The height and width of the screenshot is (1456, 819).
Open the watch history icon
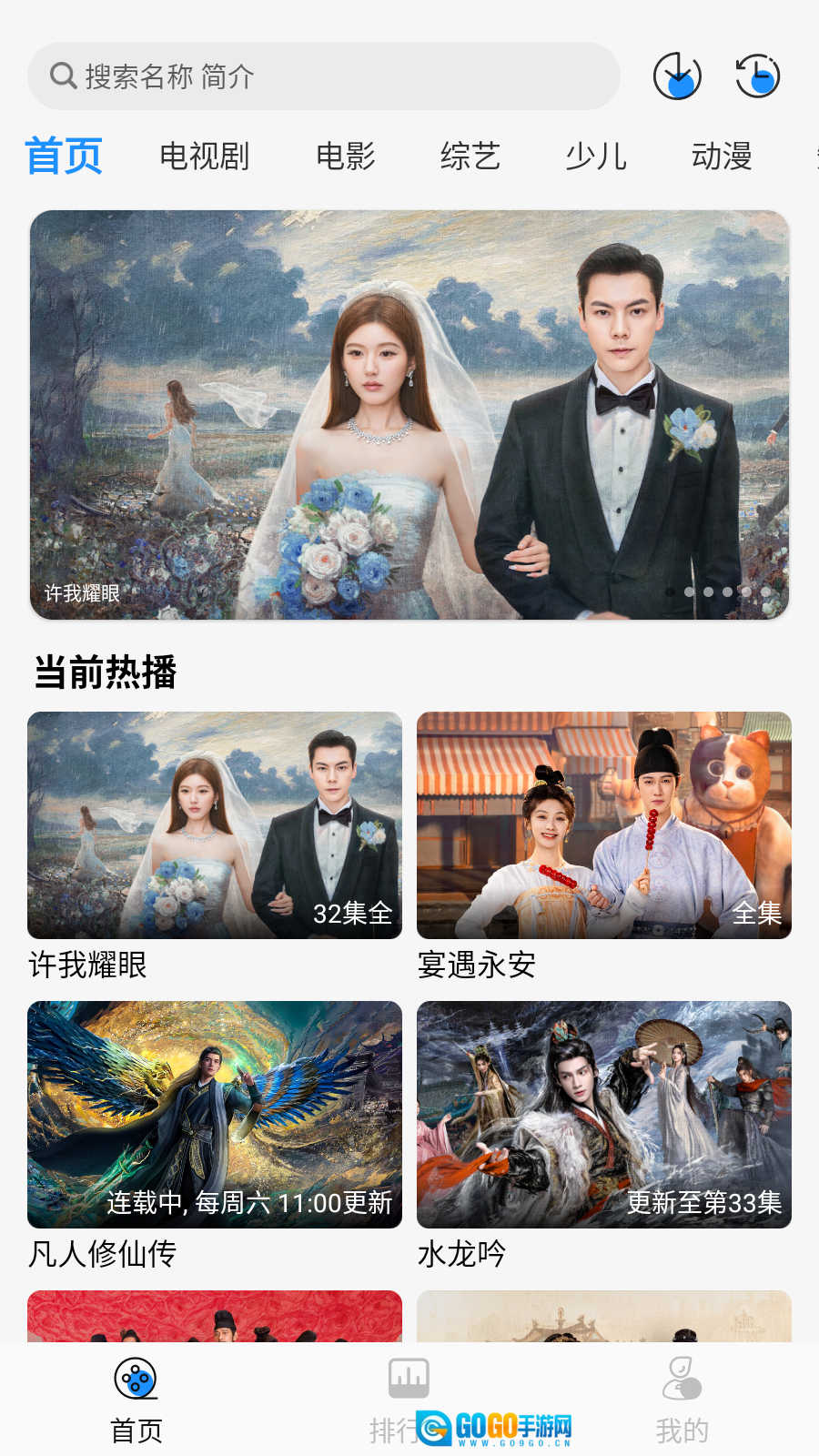pos(757,76)
